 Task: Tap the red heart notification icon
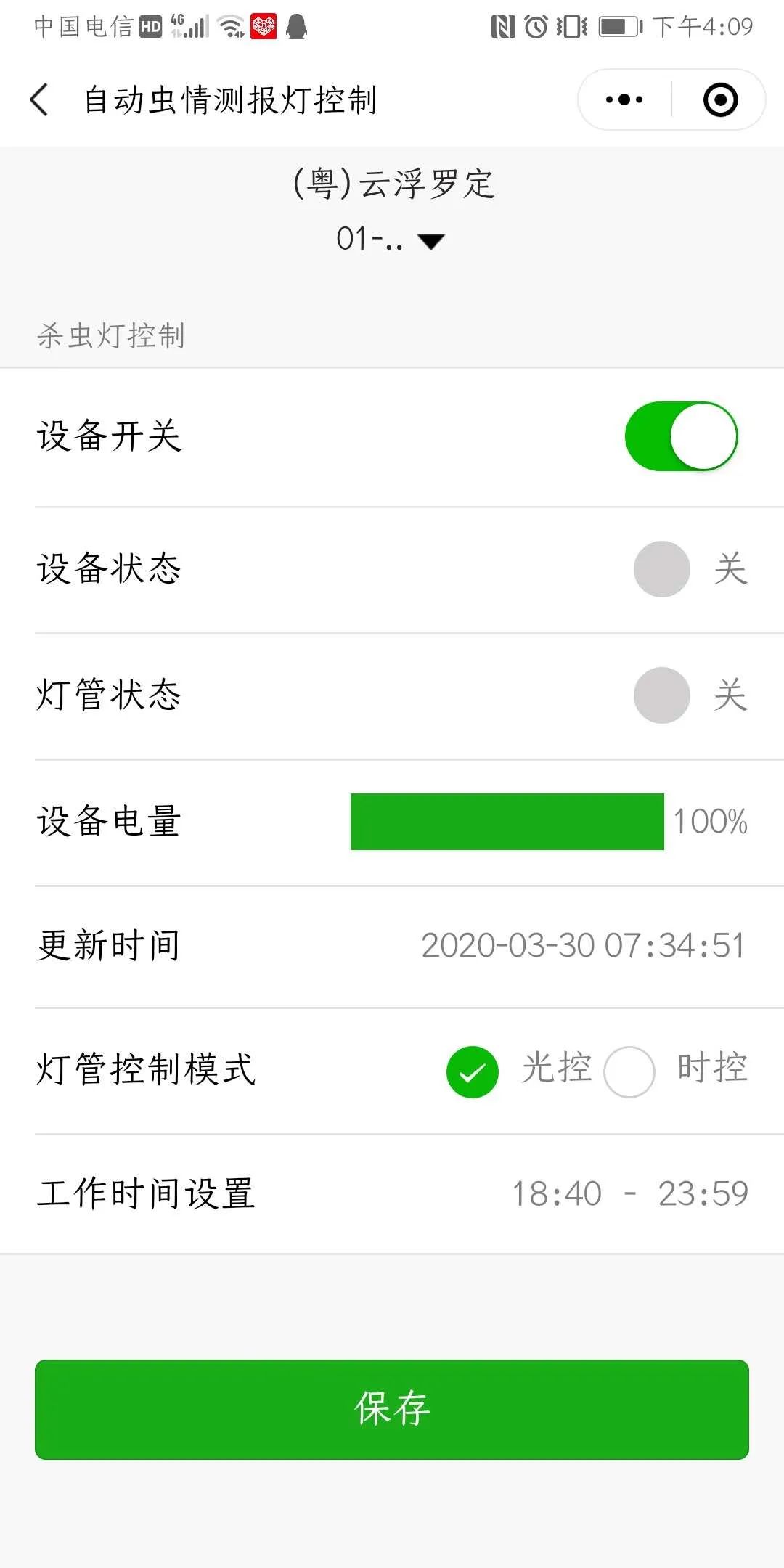click(264, 26)
